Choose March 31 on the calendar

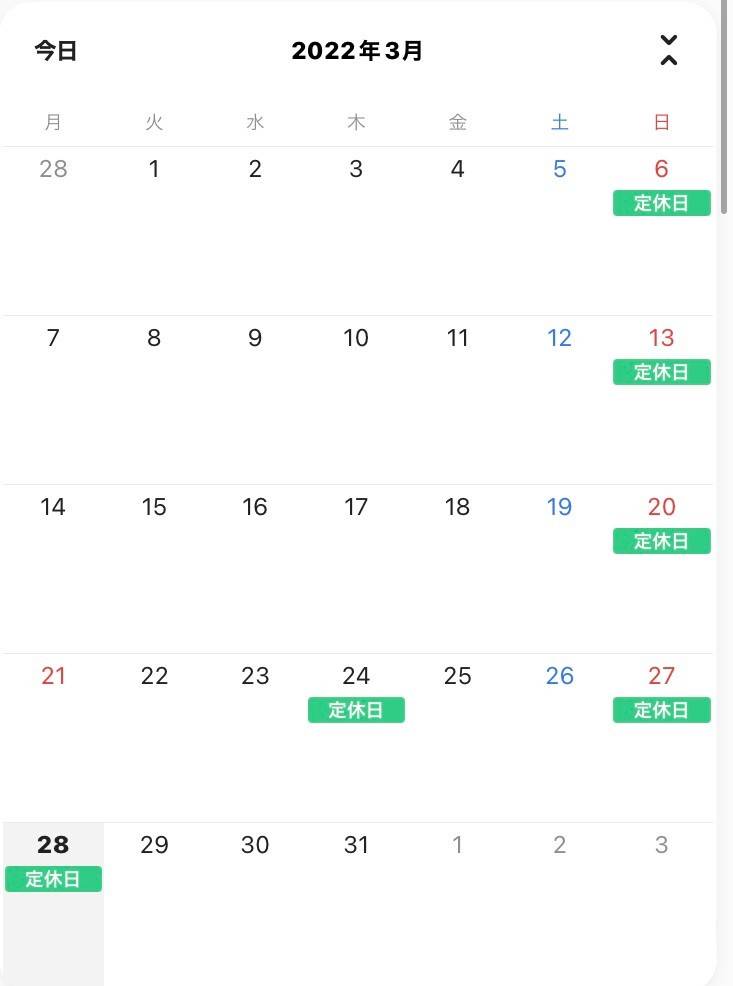pyautogui.click(x=356, y=845)
